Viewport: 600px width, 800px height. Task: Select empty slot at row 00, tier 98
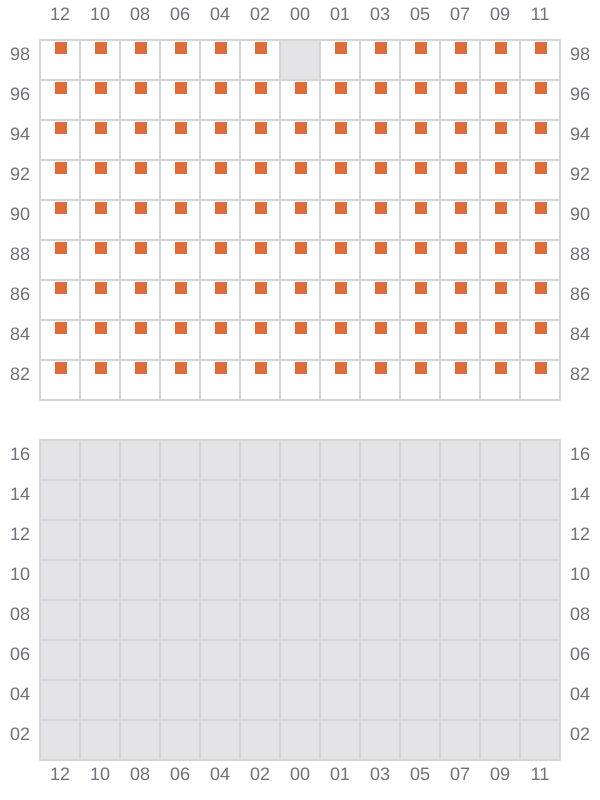(x=300, y=60)
